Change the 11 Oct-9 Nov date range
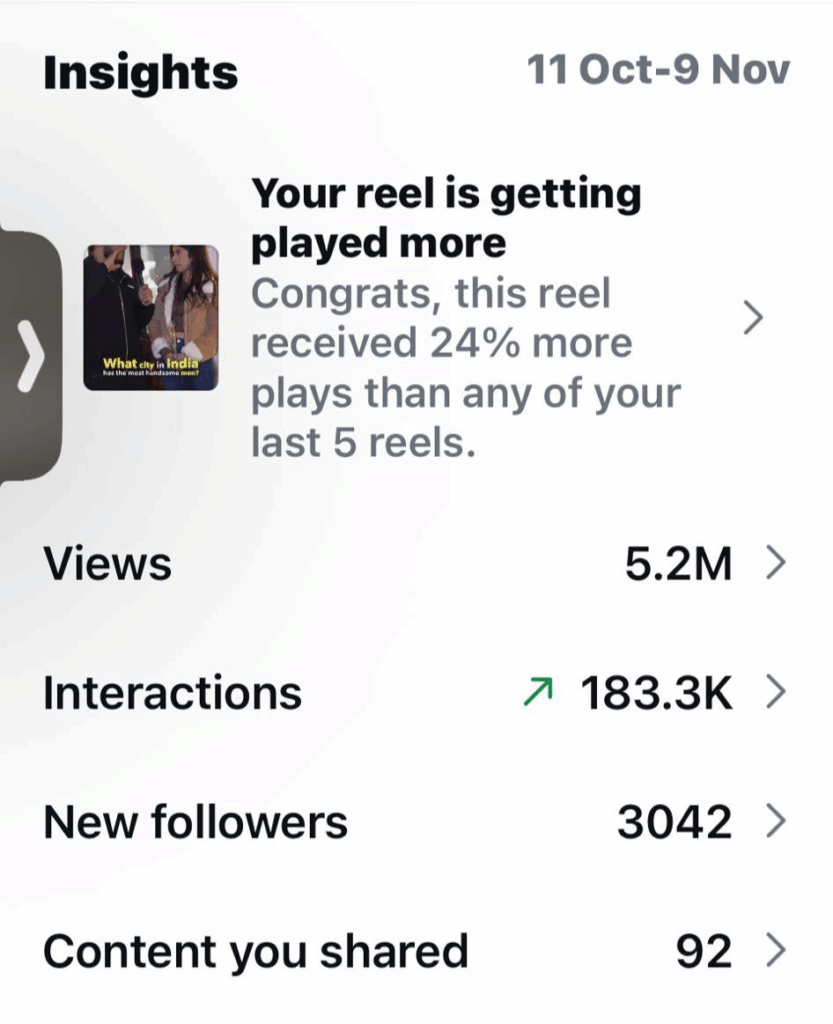This screenshot has width=833, height=1024. pos(658,72)
